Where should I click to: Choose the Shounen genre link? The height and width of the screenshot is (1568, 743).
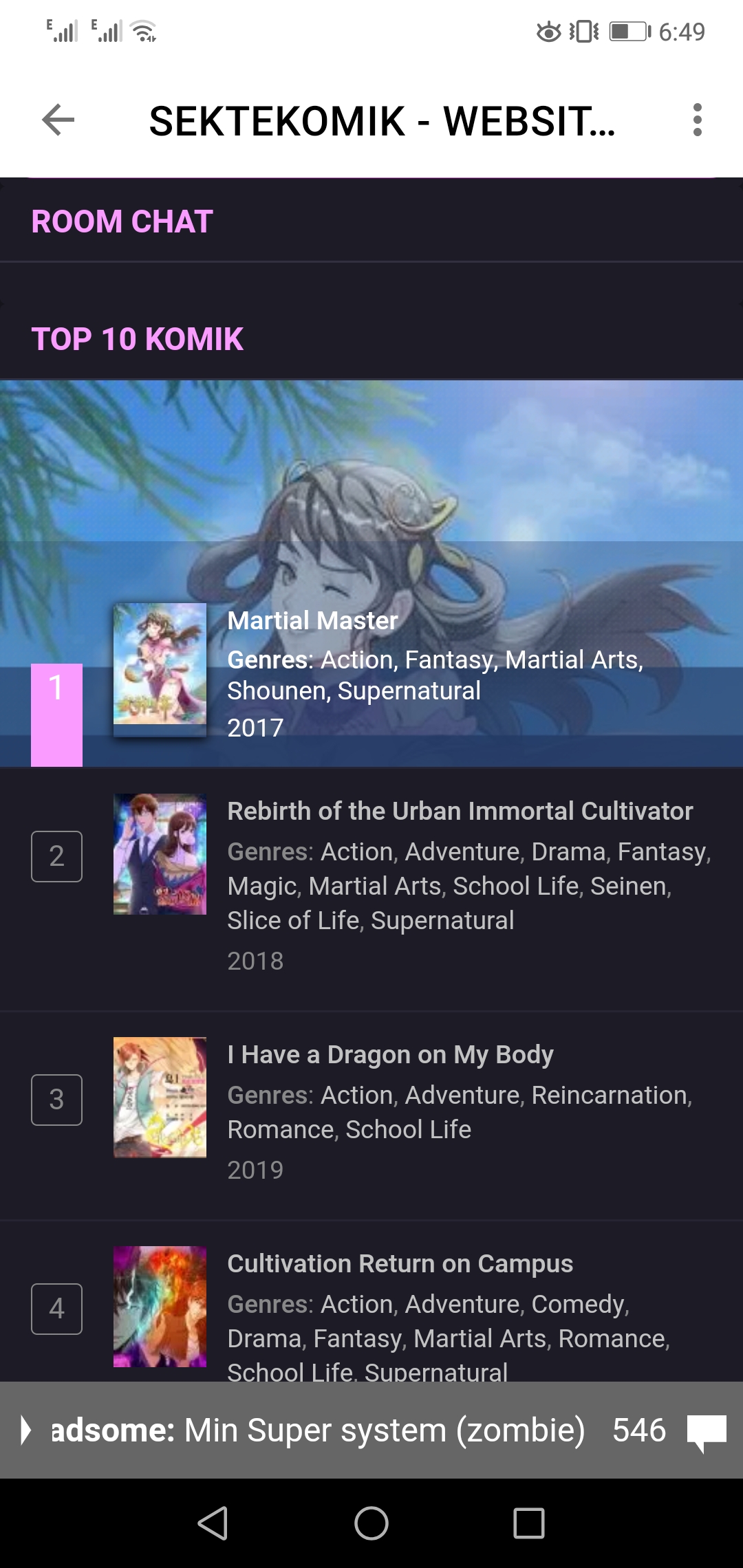tap(278, 691)
